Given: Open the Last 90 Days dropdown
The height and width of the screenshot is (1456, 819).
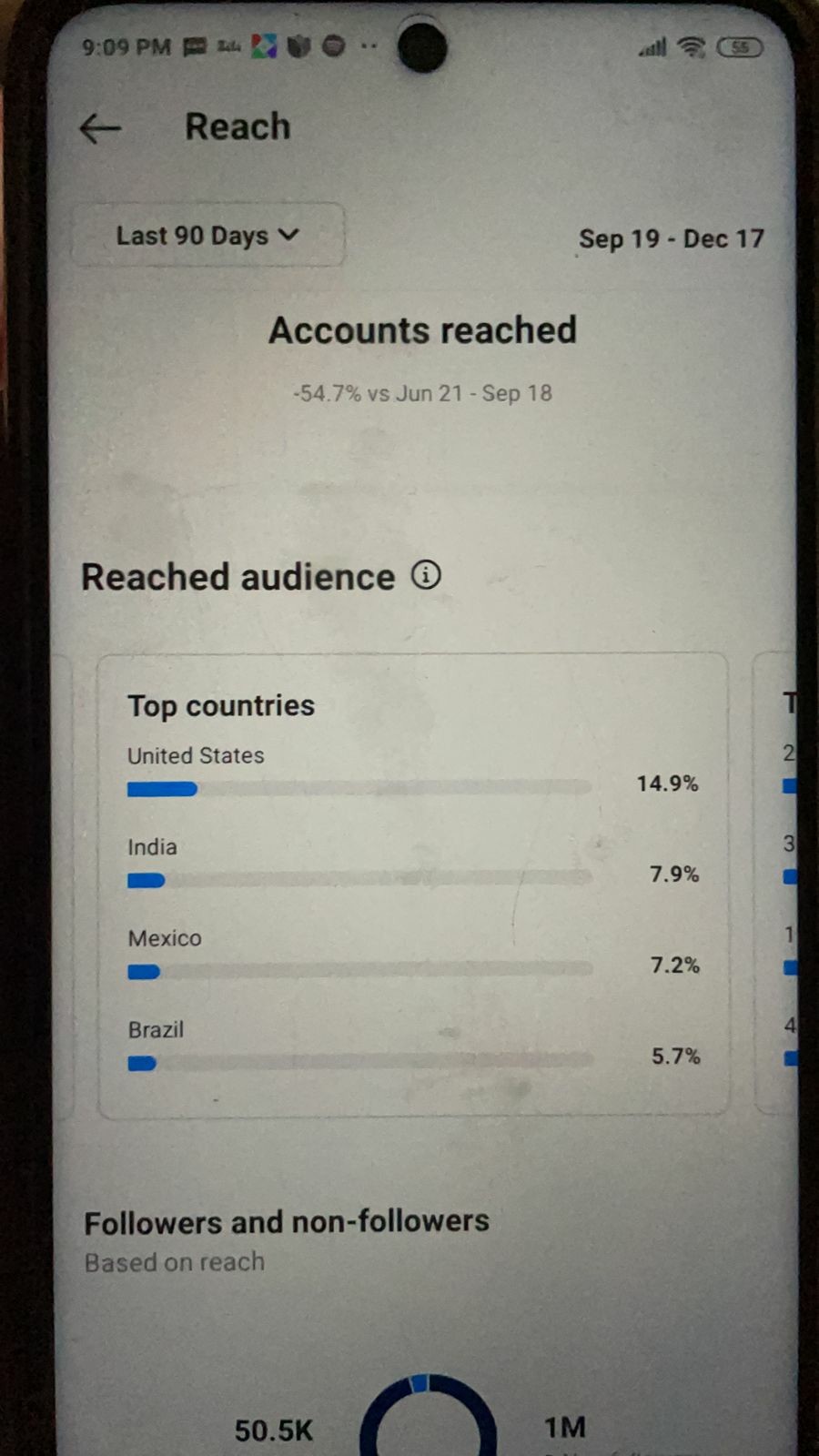Looking at the screenshot, I should click(208, 235).
